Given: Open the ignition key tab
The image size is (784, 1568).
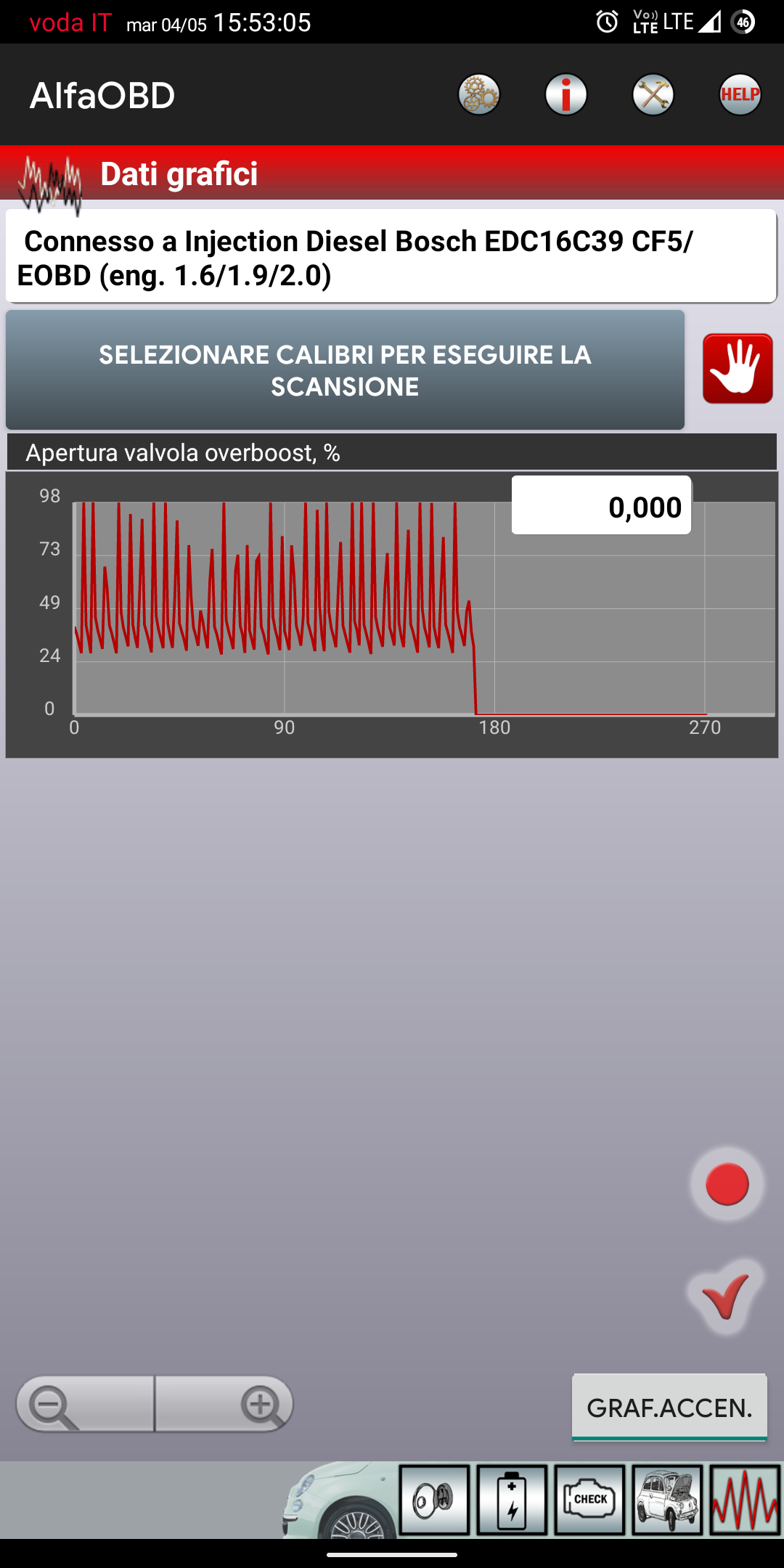Looking at the screenshot, I should coord(435,1500).
